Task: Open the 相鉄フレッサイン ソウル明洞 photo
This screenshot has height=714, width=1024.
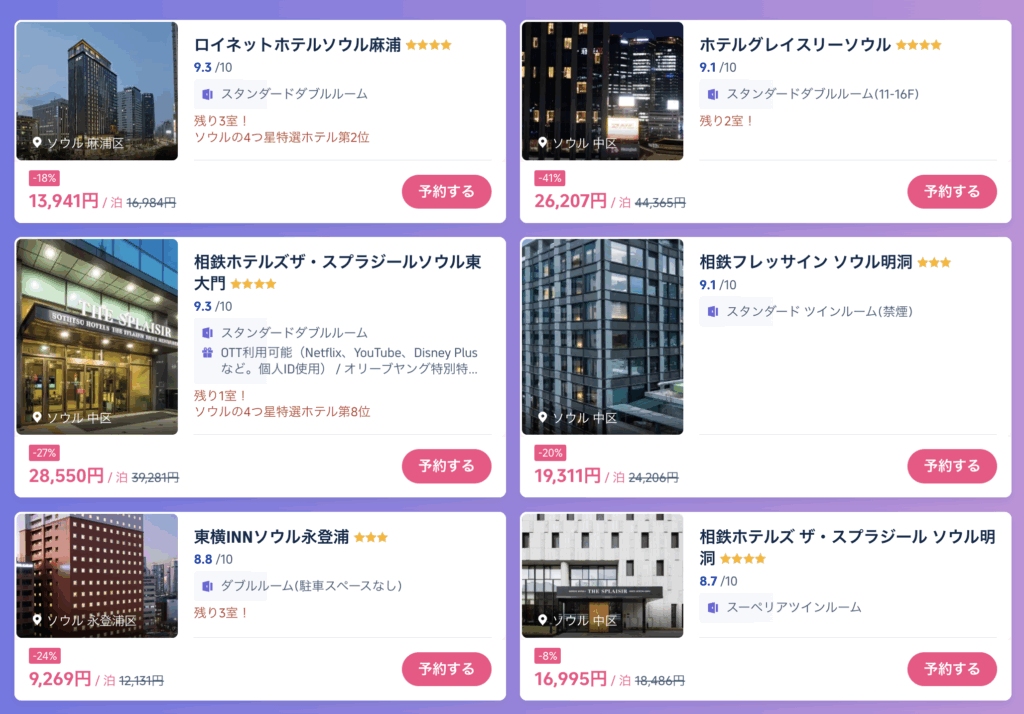Action: 602,336
